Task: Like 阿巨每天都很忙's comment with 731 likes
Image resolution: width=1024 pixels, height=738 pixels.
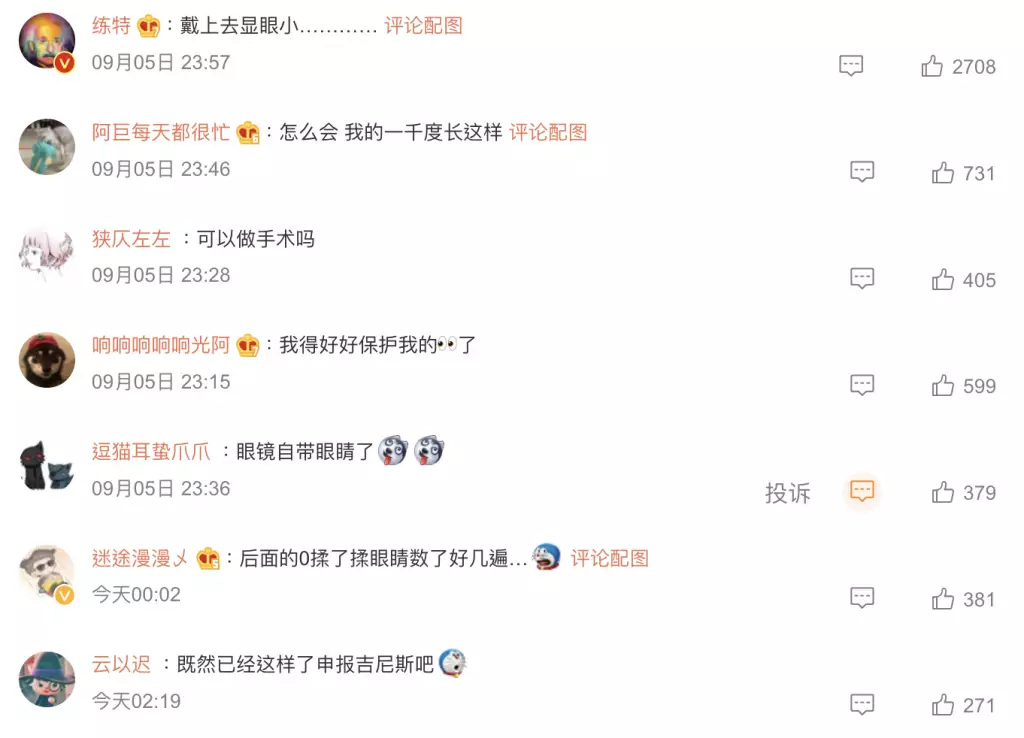Action: (x=943, y=173)
